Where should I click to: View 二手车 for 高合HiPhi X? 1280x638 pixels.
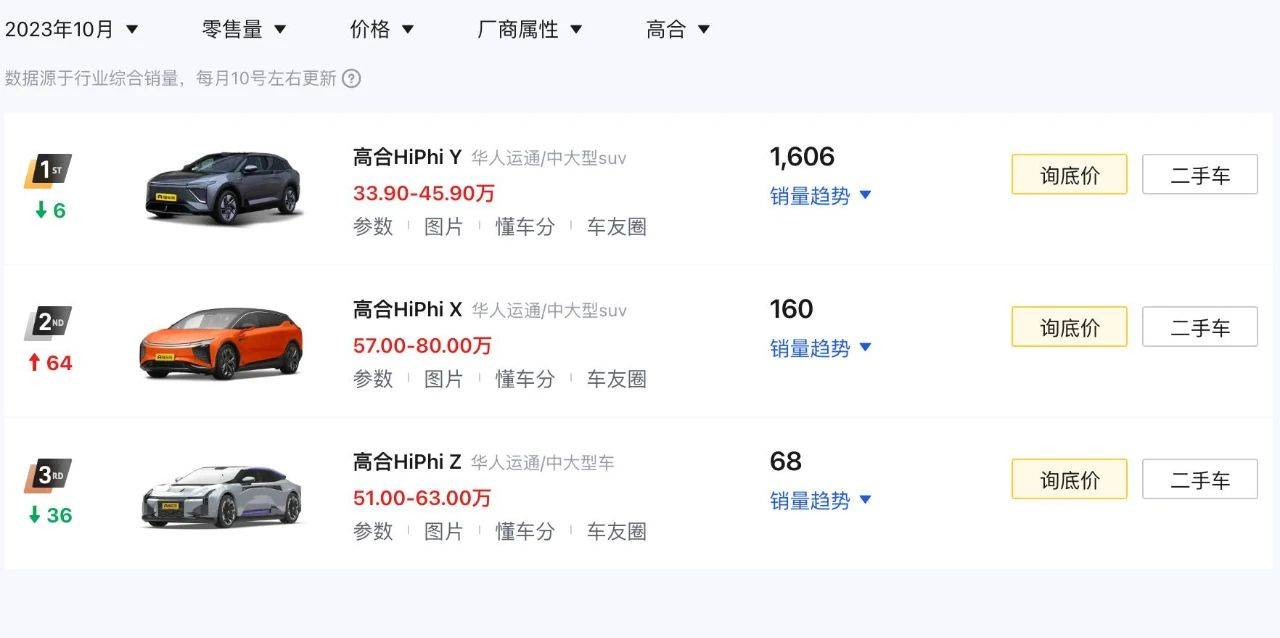(1199, 327)
